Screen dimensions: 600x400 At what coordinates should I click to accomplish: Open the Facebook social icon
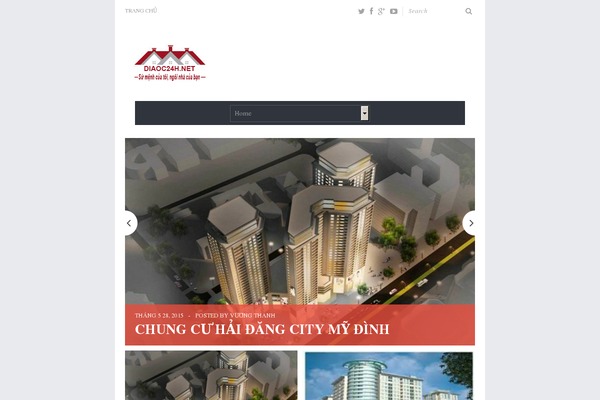pos(371,11)
